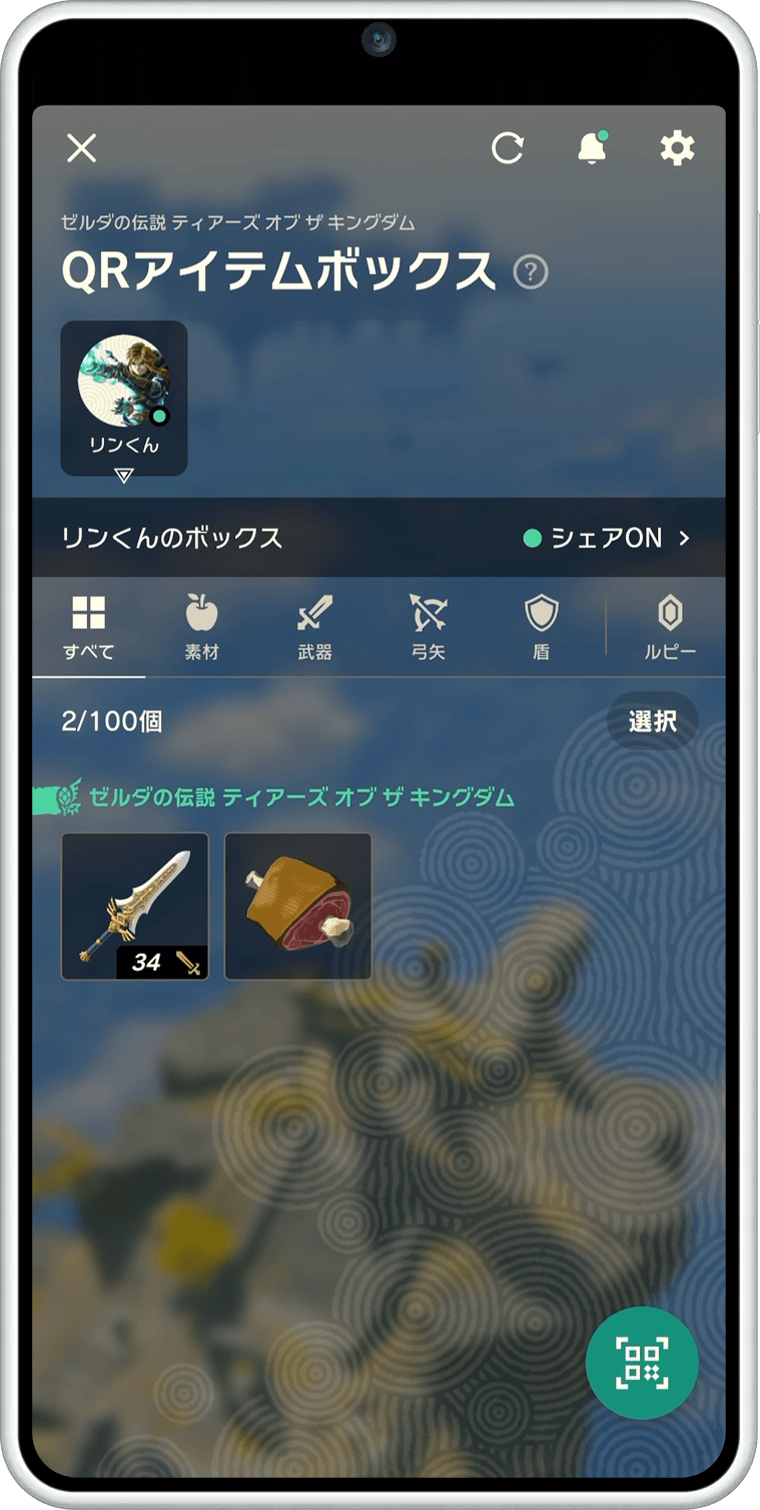Switch to the 素材 tab

coord(201,628)
